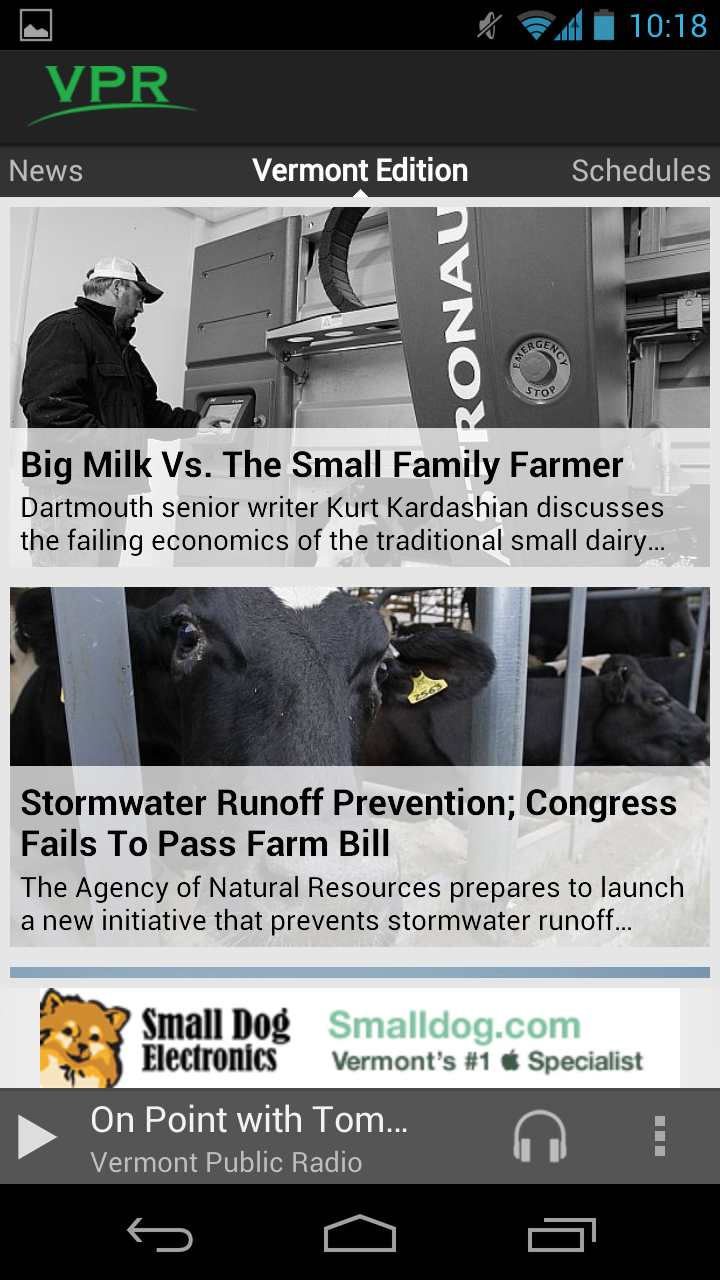Tap the Small Dog Electronics advertisement banner
This screenshot has height=1280, width=720.
360,1037
